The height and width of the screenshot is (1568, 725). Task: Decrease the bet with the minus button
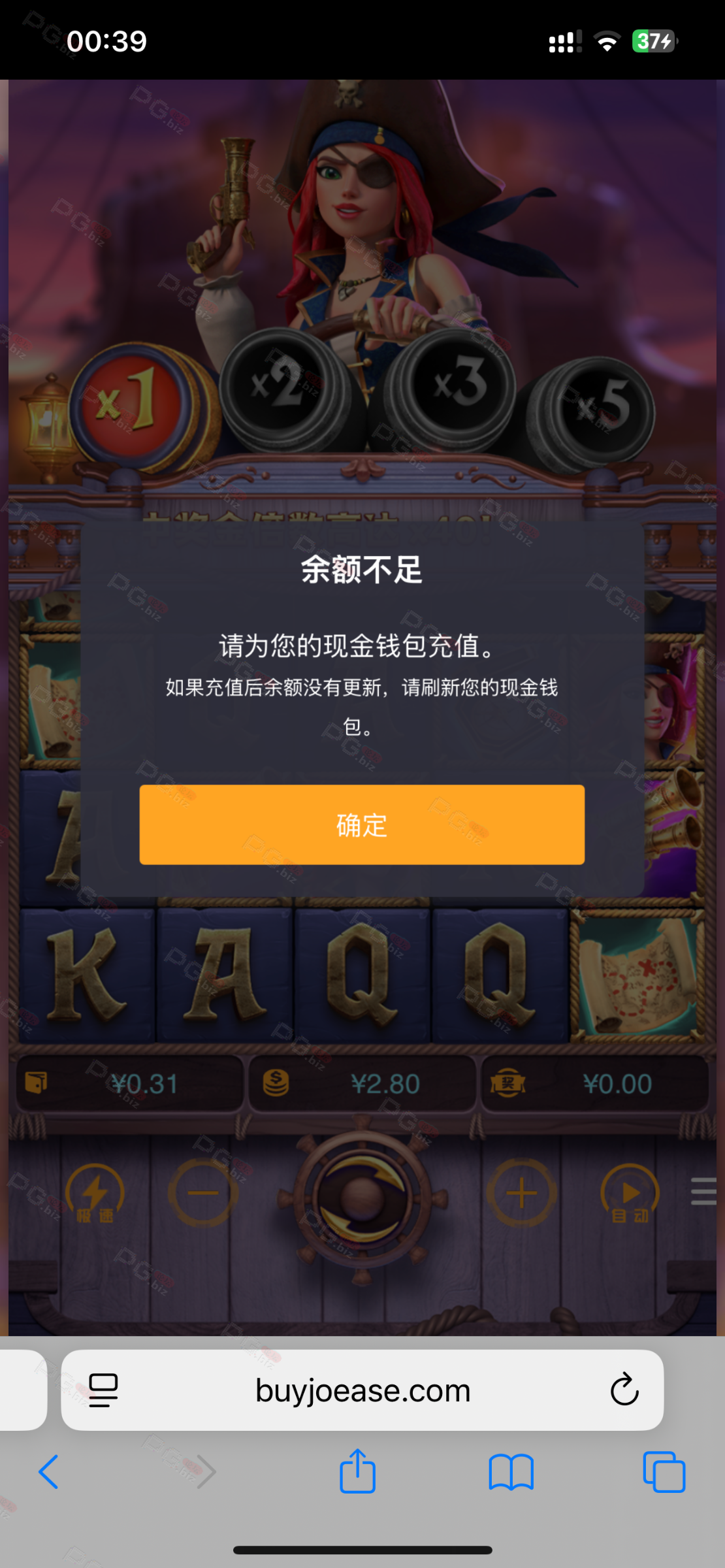click(x=202, y=1193)
